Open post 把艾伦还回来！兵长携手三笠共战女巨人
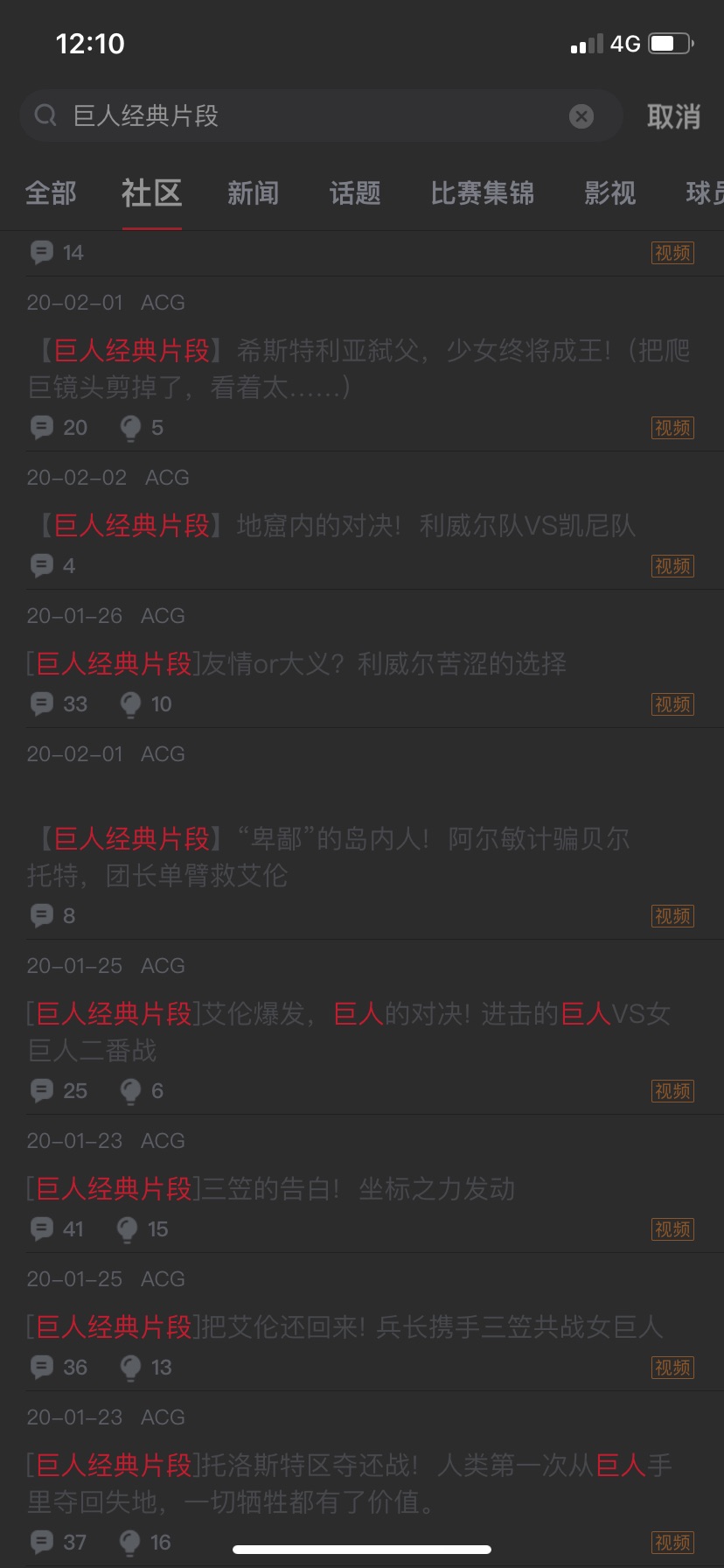This screenshot has width=724, height=1568. (345, 1326)
